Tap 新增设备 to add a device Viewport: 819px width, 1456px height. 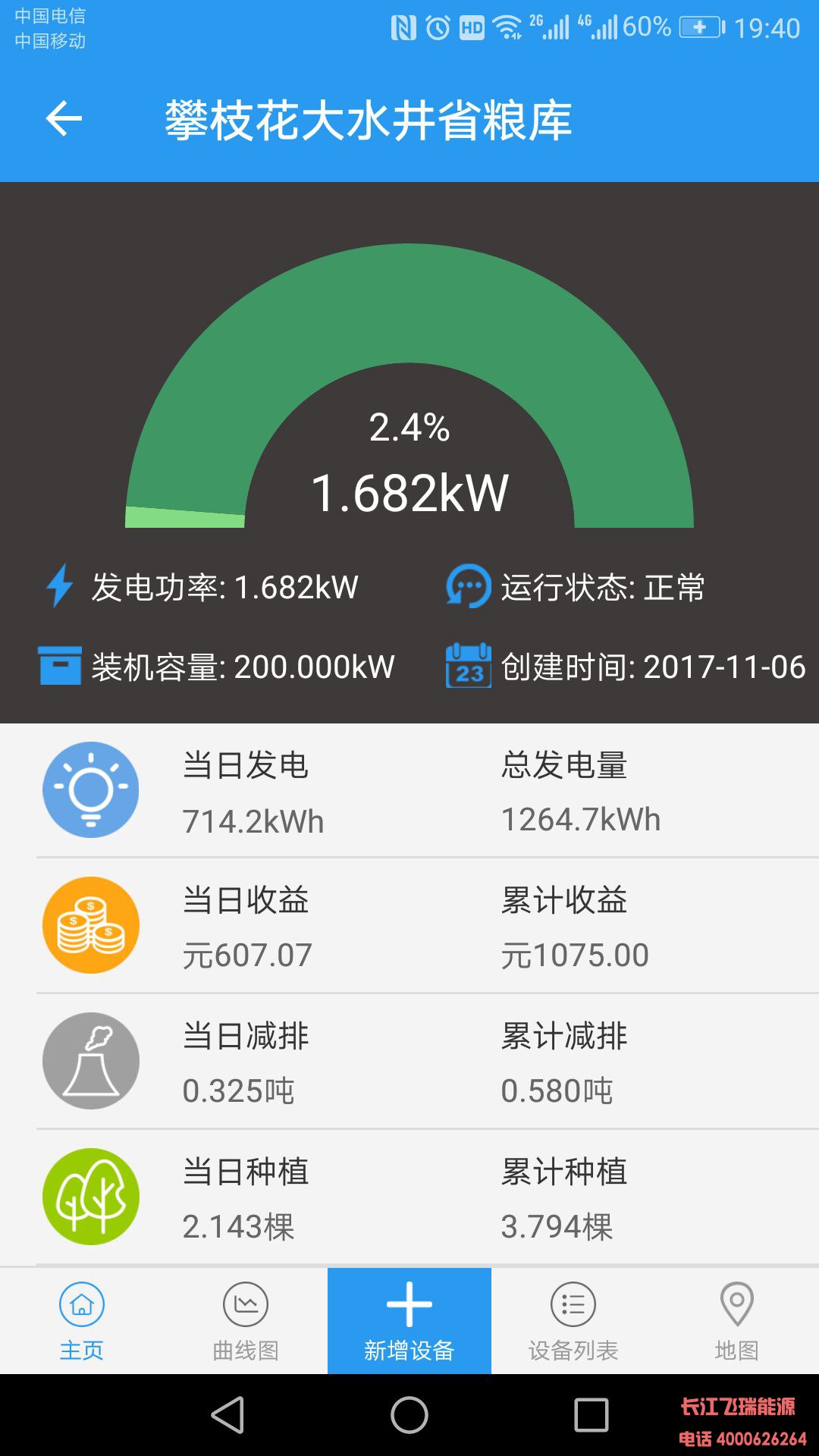(x=409, y=1321)
